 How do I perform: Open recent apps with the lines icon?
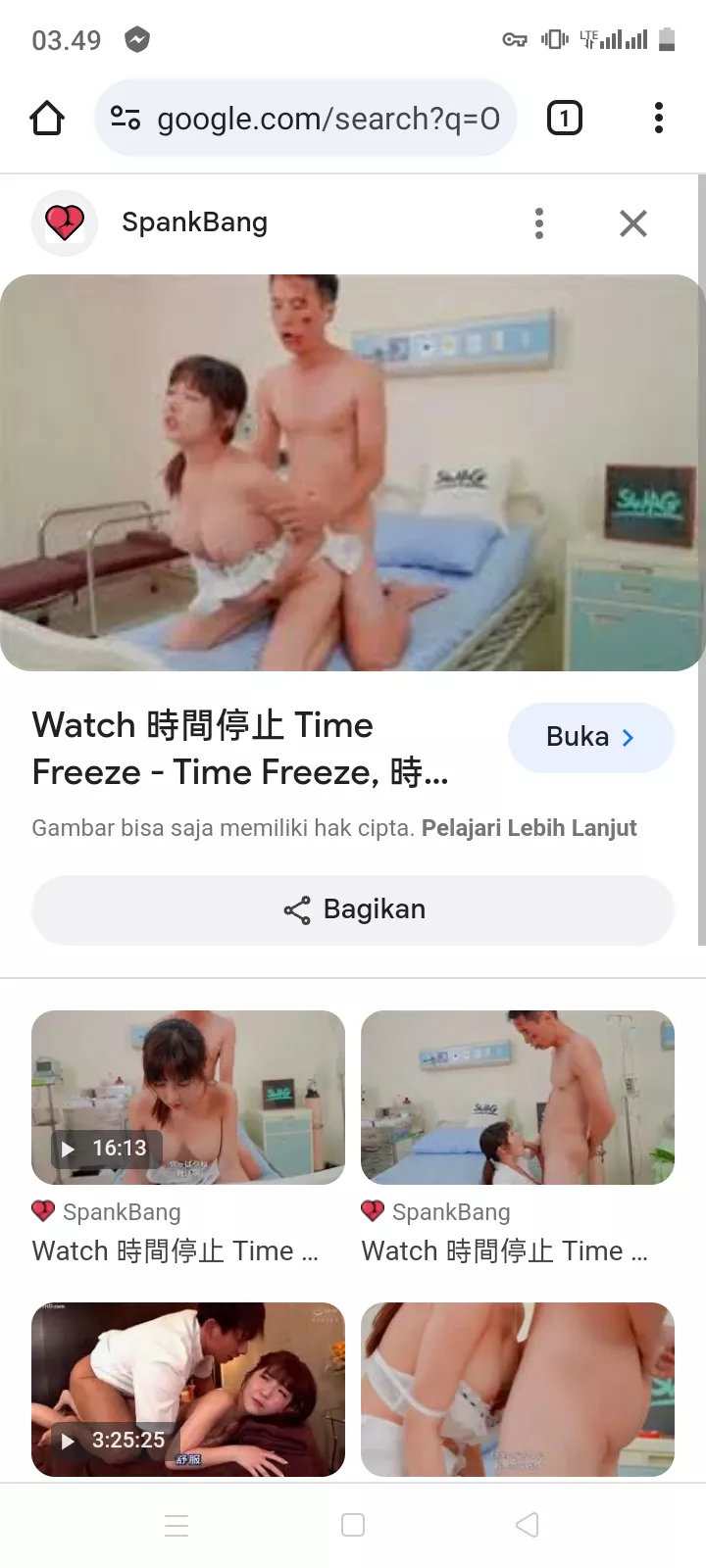(x=176, y=1525)
